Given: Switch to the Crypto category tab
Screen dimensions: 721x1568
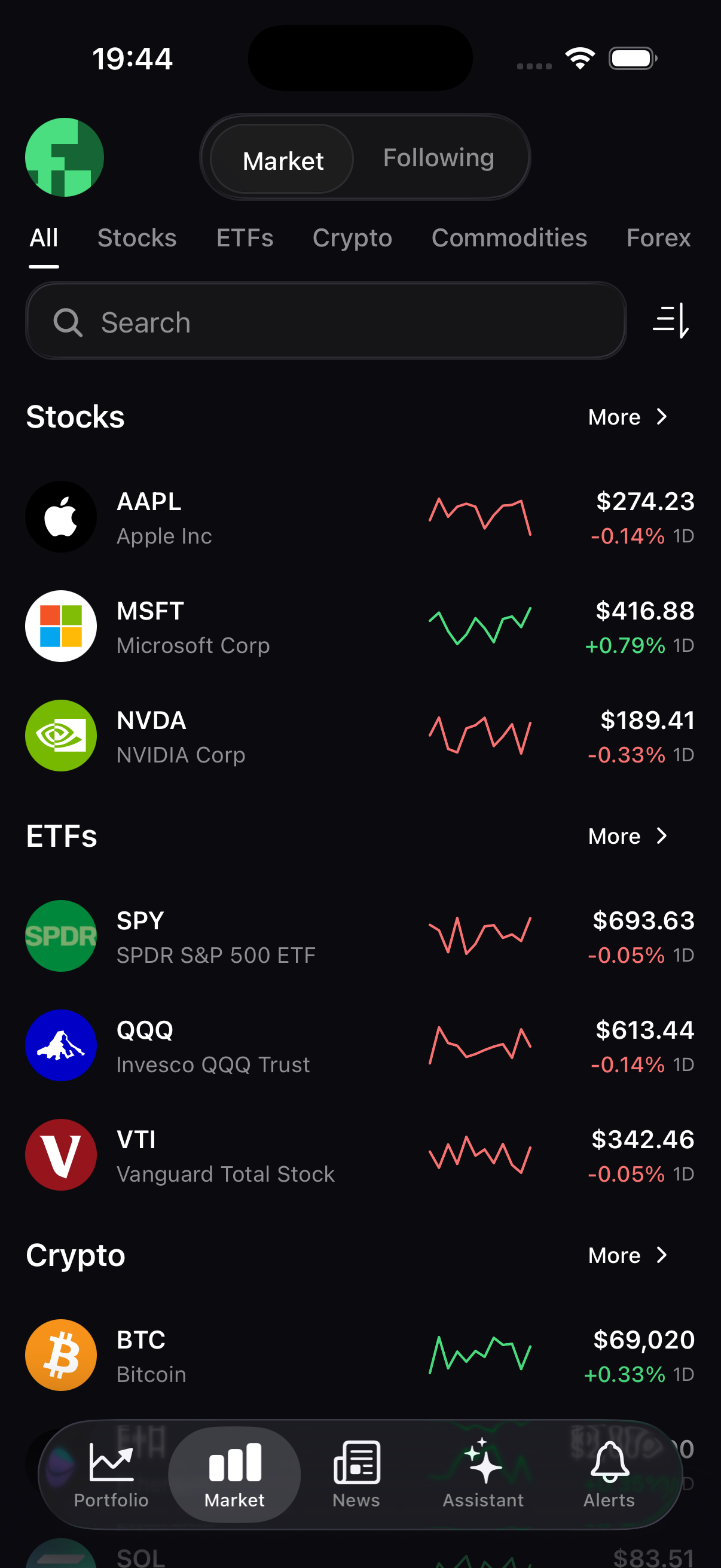Looking at the screenshot, I should pyautogui.click(x=352, y=239).
